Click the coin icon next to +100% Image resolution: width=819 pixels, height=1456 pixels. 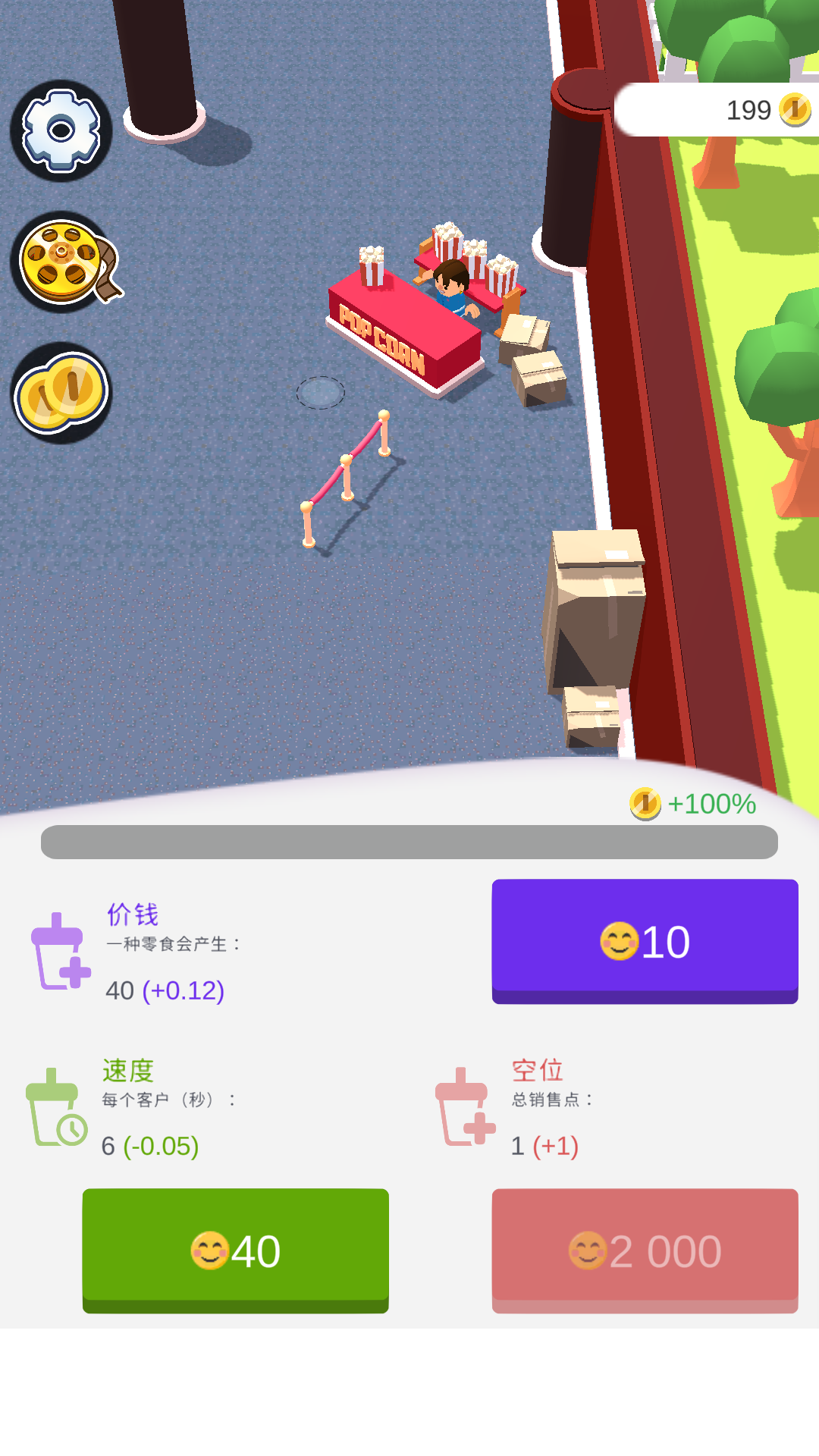[x=644, y=804]
